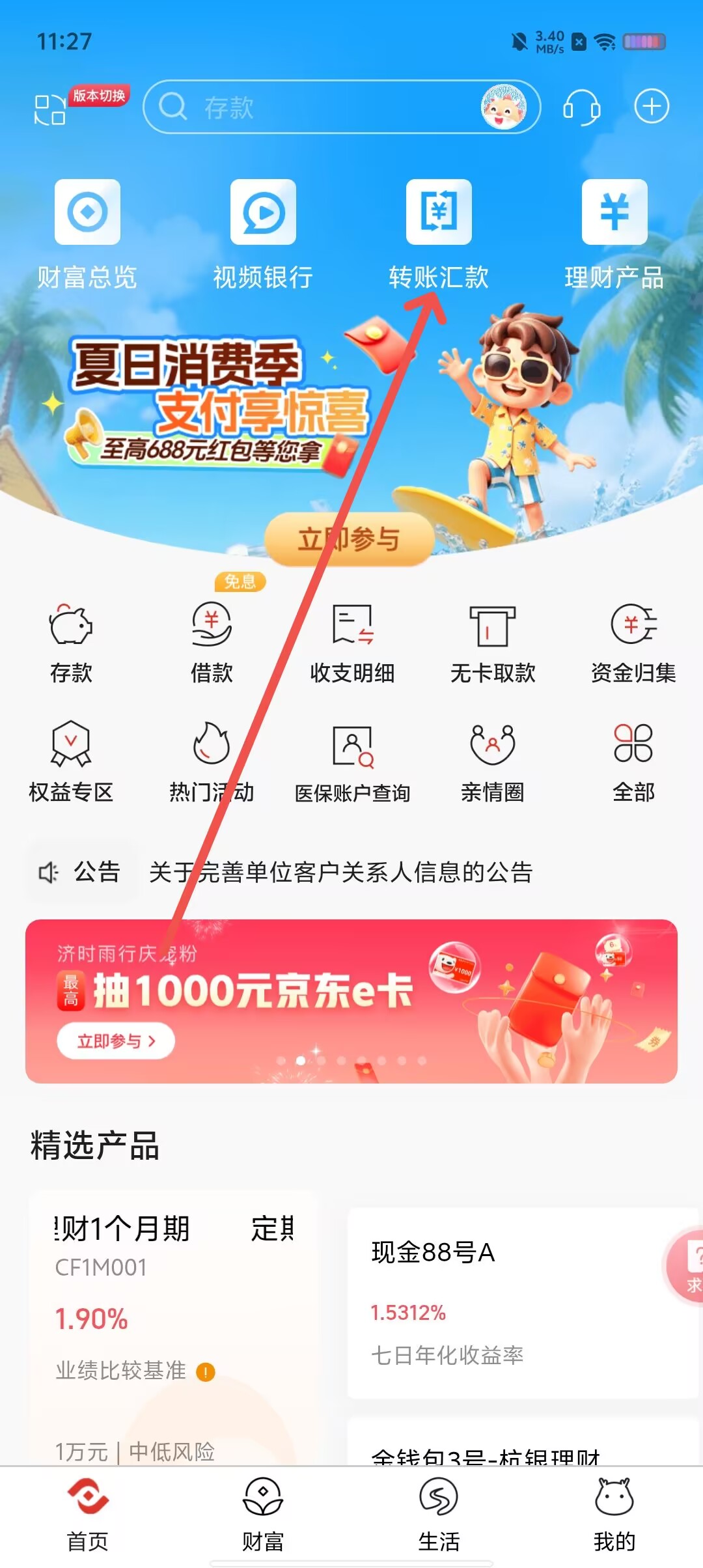
Task: Open 理财产品
Action: point(614,235)
